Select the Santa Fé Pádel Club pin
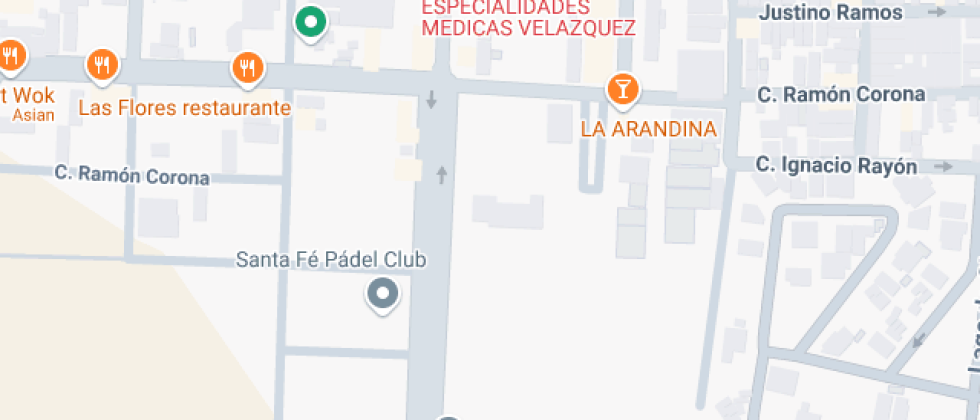Viewport: 980px width, 420px height. (x=382, y=294)
